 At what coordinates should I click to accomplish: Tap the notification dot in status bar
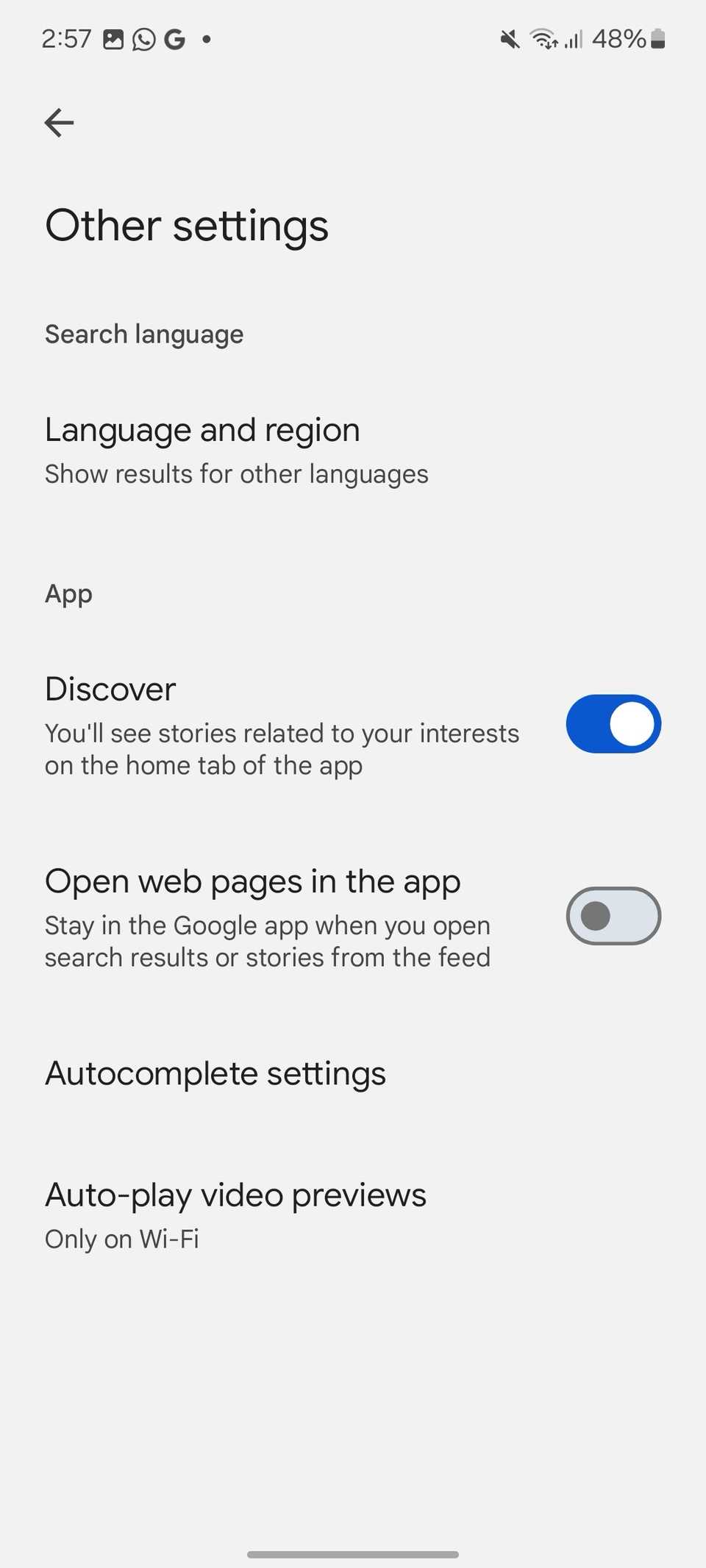tap(206, 40)
